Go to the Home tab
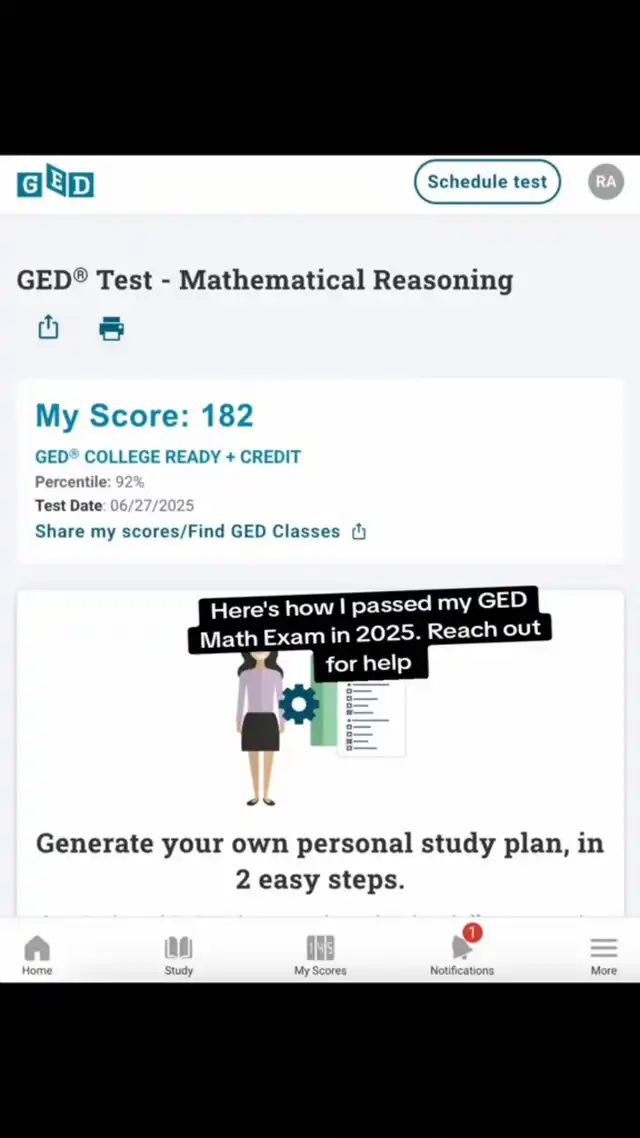Viewport: 640px width, 1138px height. tap(37, 955)
